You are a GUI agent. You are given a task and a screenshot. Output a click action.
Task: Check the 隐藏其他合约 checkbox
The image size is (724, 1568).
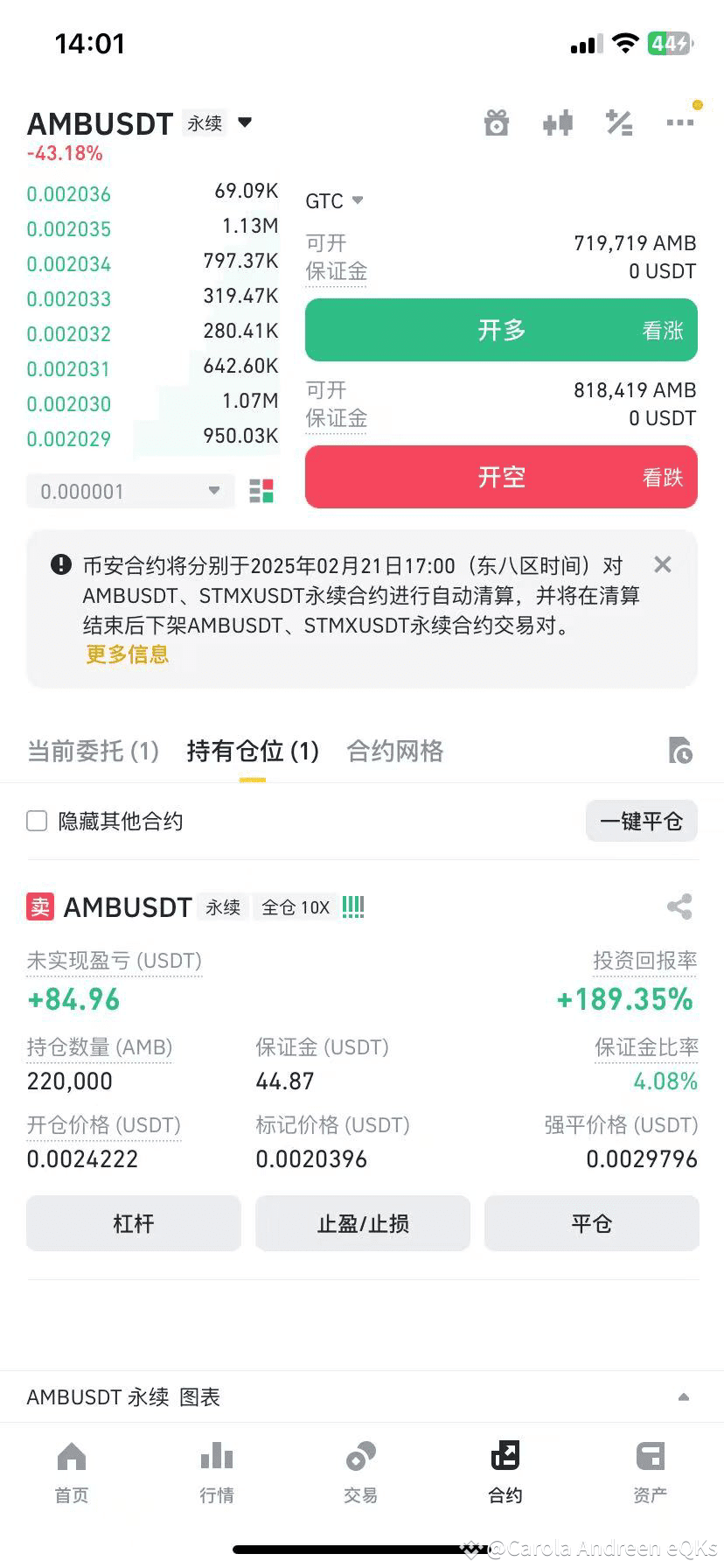[x=37, y=821]
